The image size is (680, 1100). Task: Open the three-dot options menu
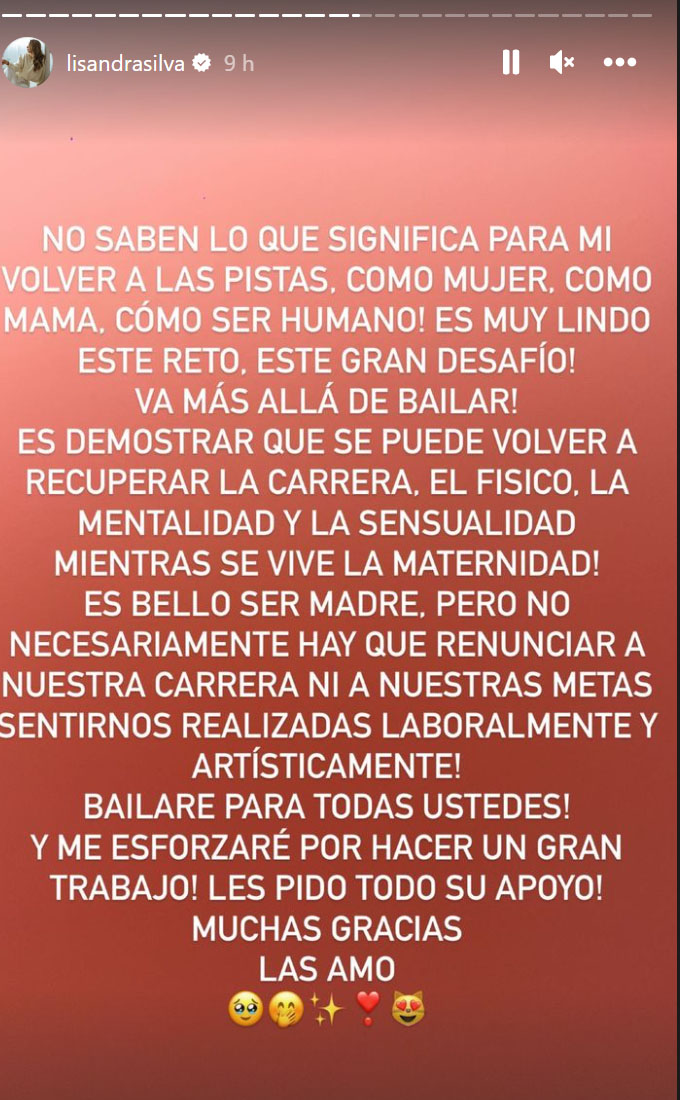pyautogui.click(x=620, y=62)
